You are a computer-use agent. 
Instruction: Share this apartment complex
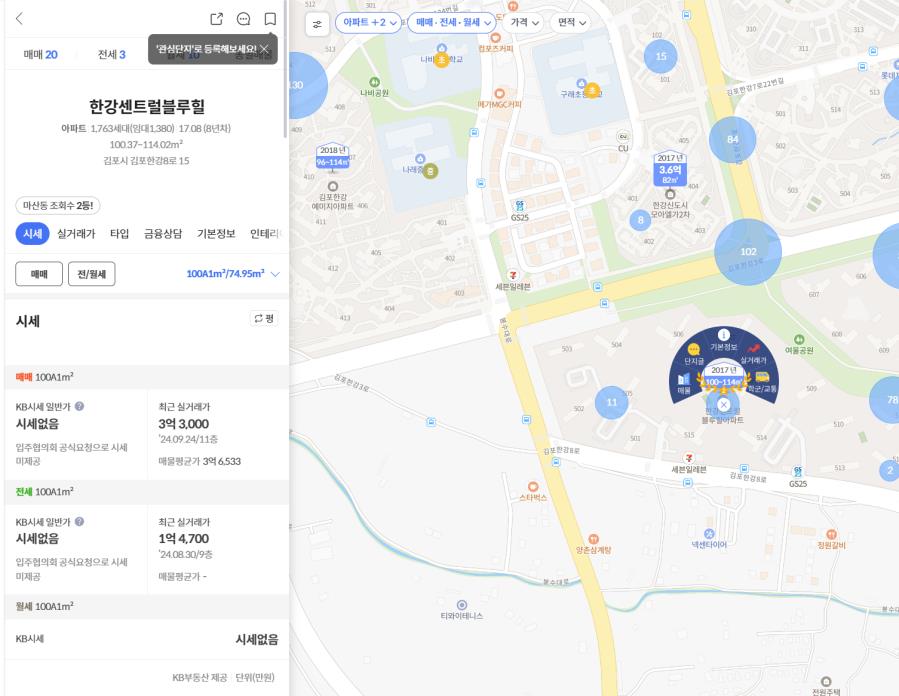click(x=217, y=19)
